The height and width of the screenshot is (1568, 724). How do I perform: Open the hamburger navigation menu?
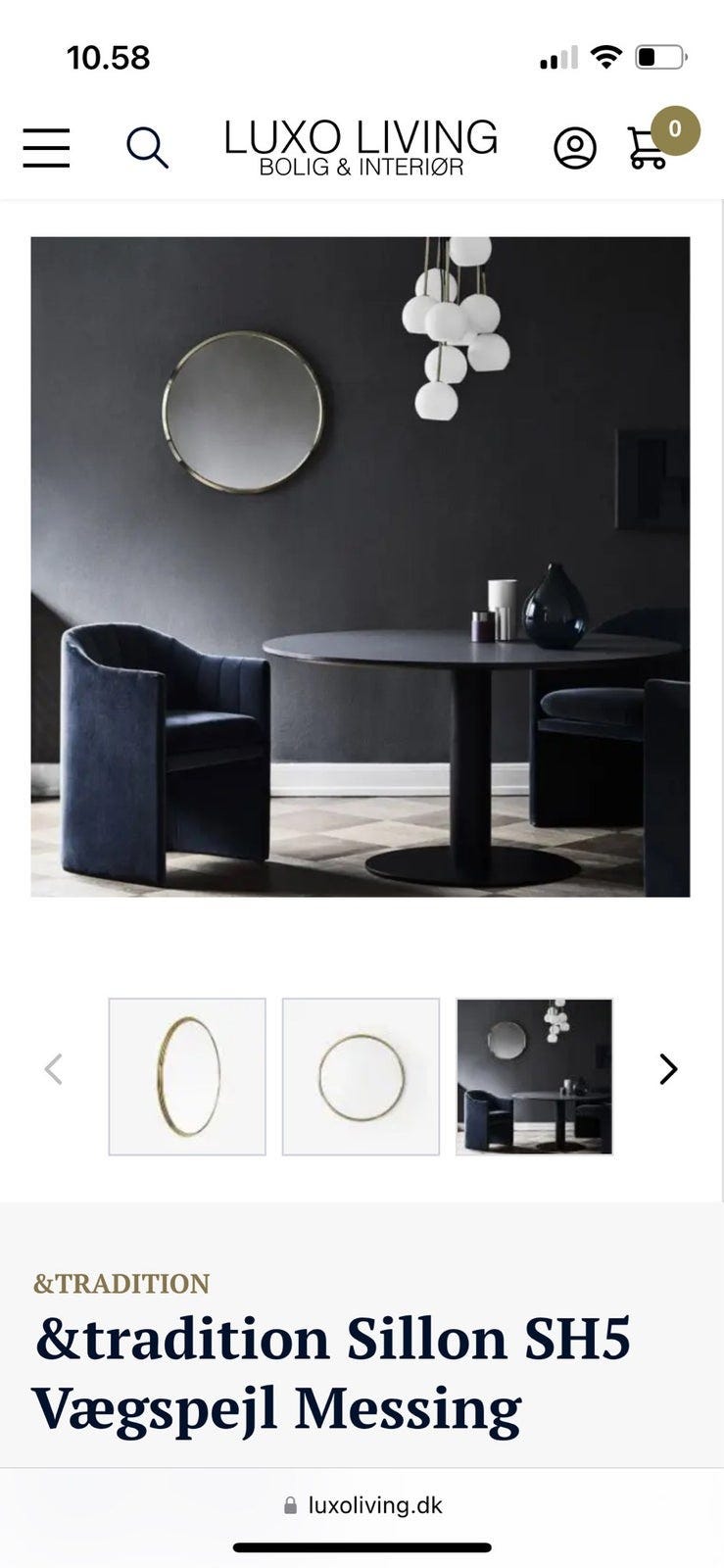45,147
